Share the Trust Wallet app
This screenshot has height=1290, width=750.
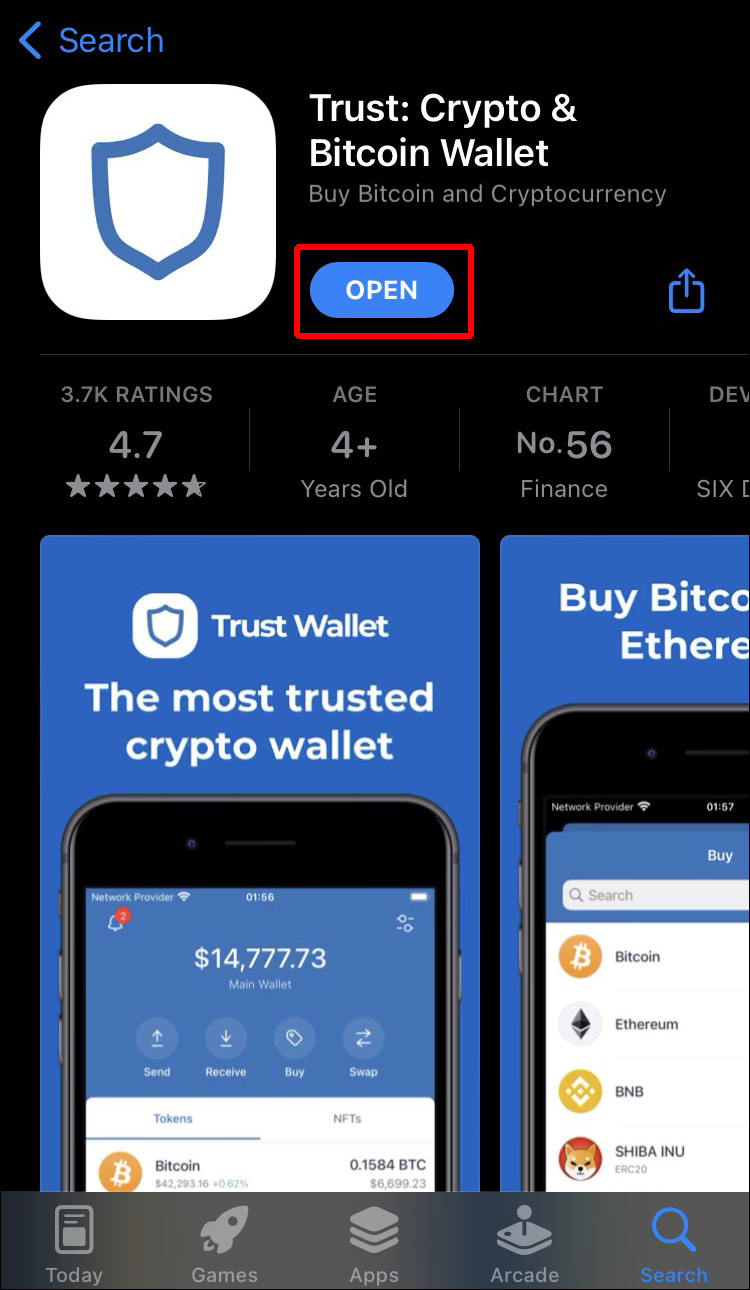coord(686,291)
